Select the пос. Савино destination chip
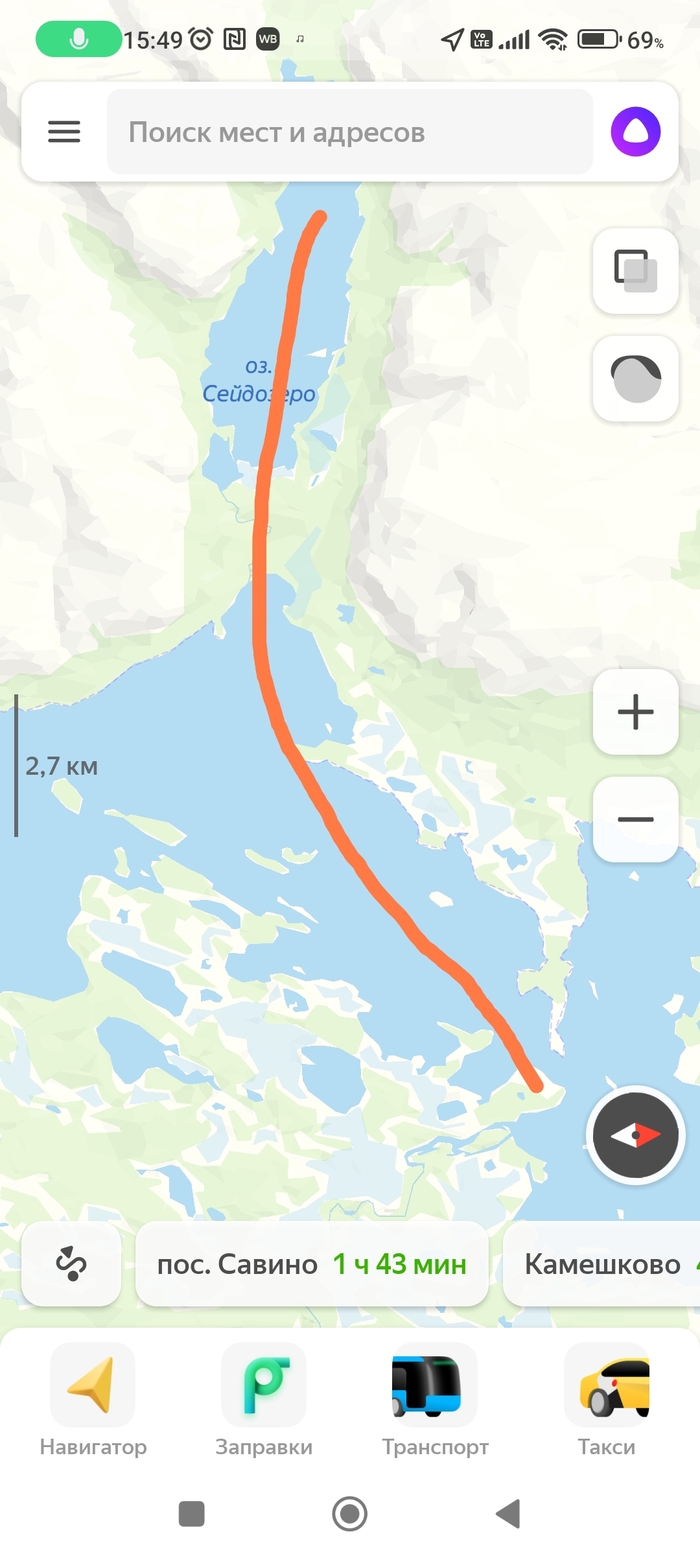The image size is (700, 1556). (x=311, y=1264)
